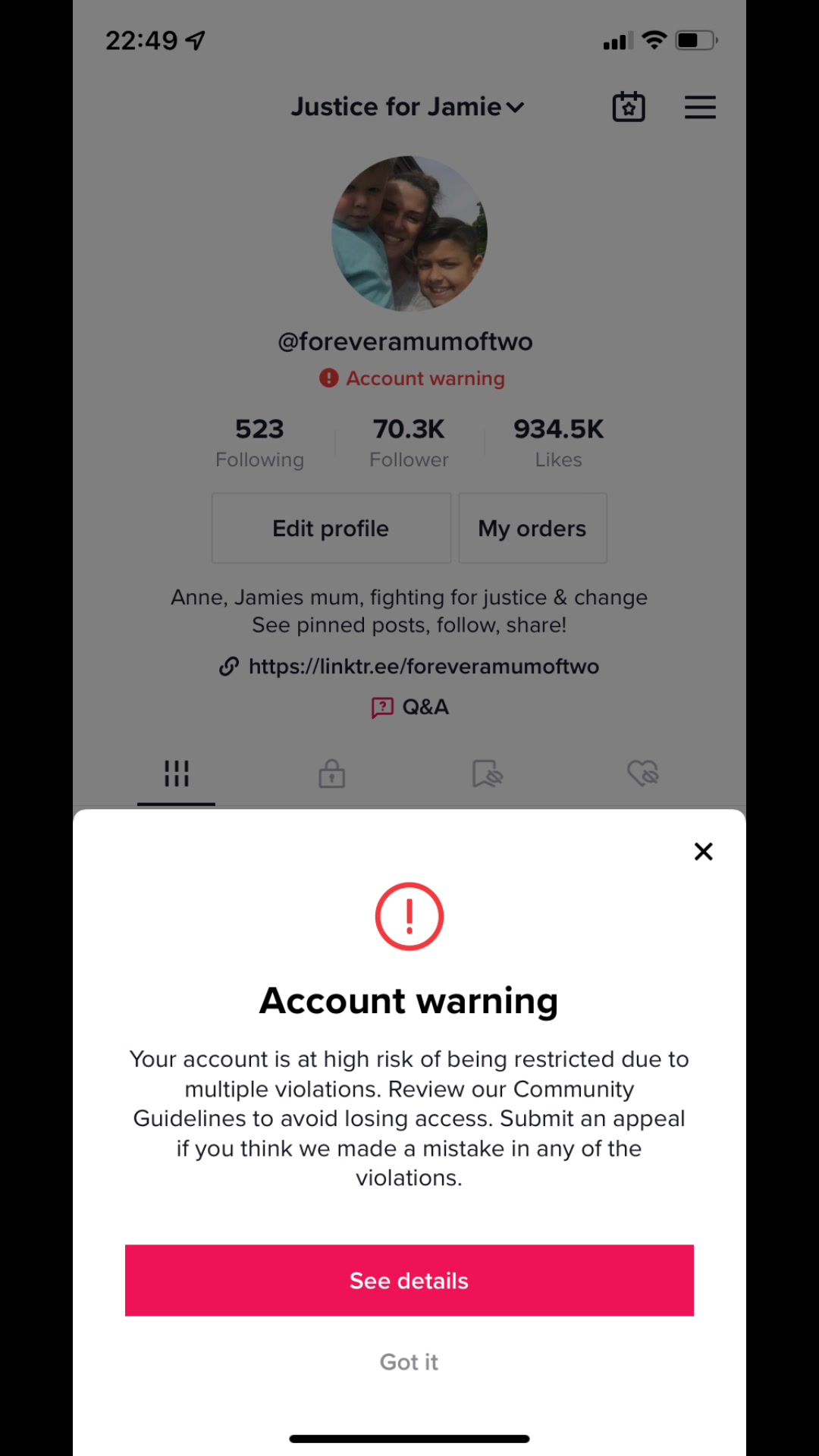Close the account warning dialog
This screenshot has width=819, height=1456.
703,852
